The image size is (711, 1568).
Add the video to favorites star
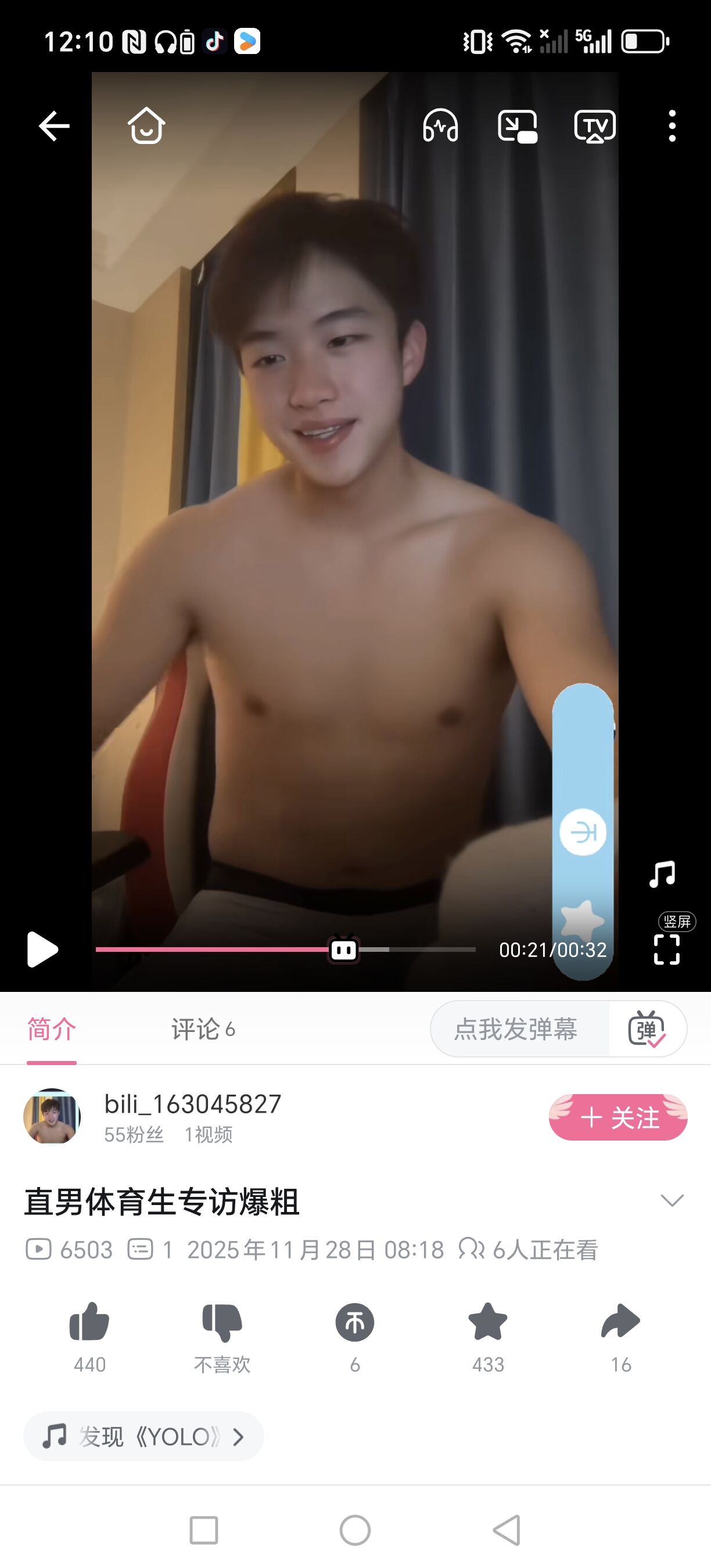(x=487, y=1323)
